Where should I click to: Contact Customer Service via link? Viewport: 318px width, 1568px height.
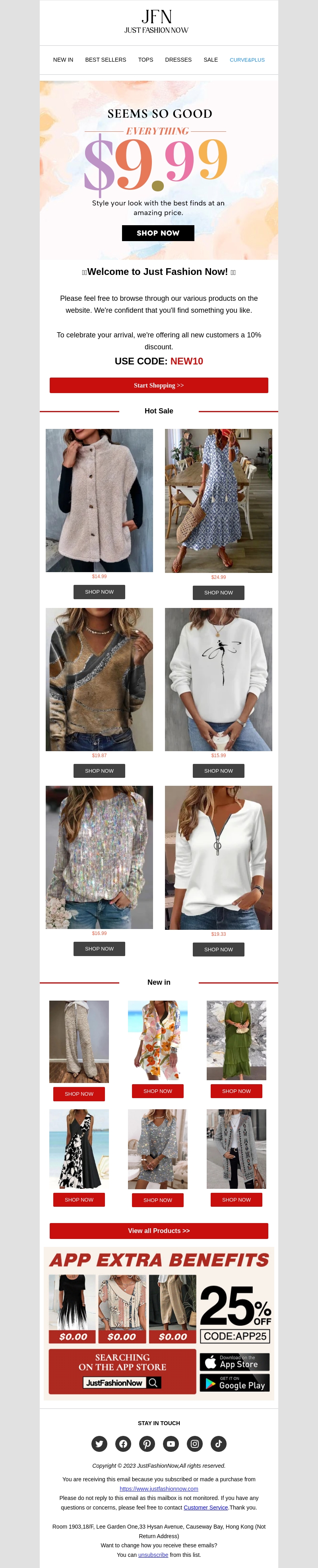(x=206, y=1507)
